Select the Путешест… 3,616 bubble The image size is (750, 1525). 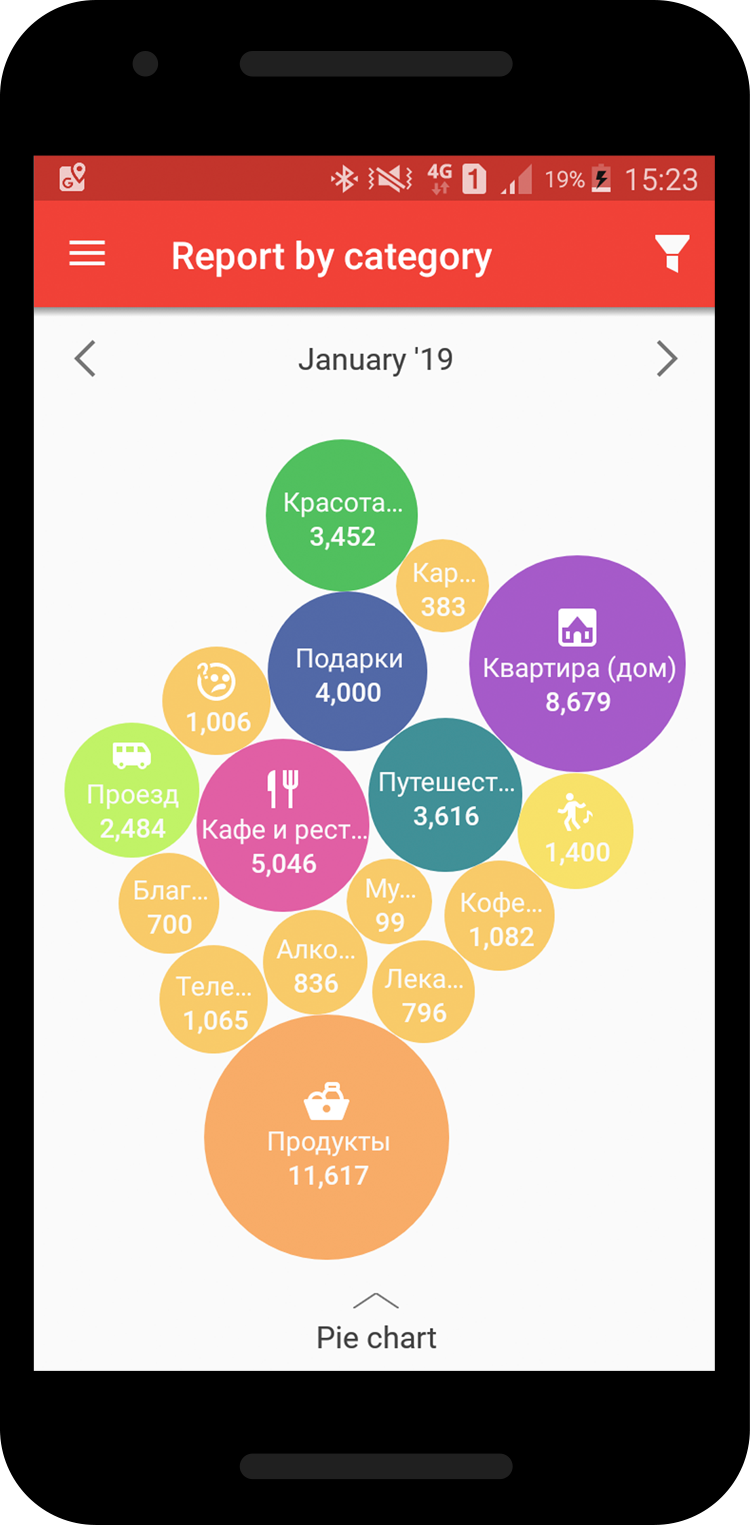pyautogui.click(x=446, y=796)
